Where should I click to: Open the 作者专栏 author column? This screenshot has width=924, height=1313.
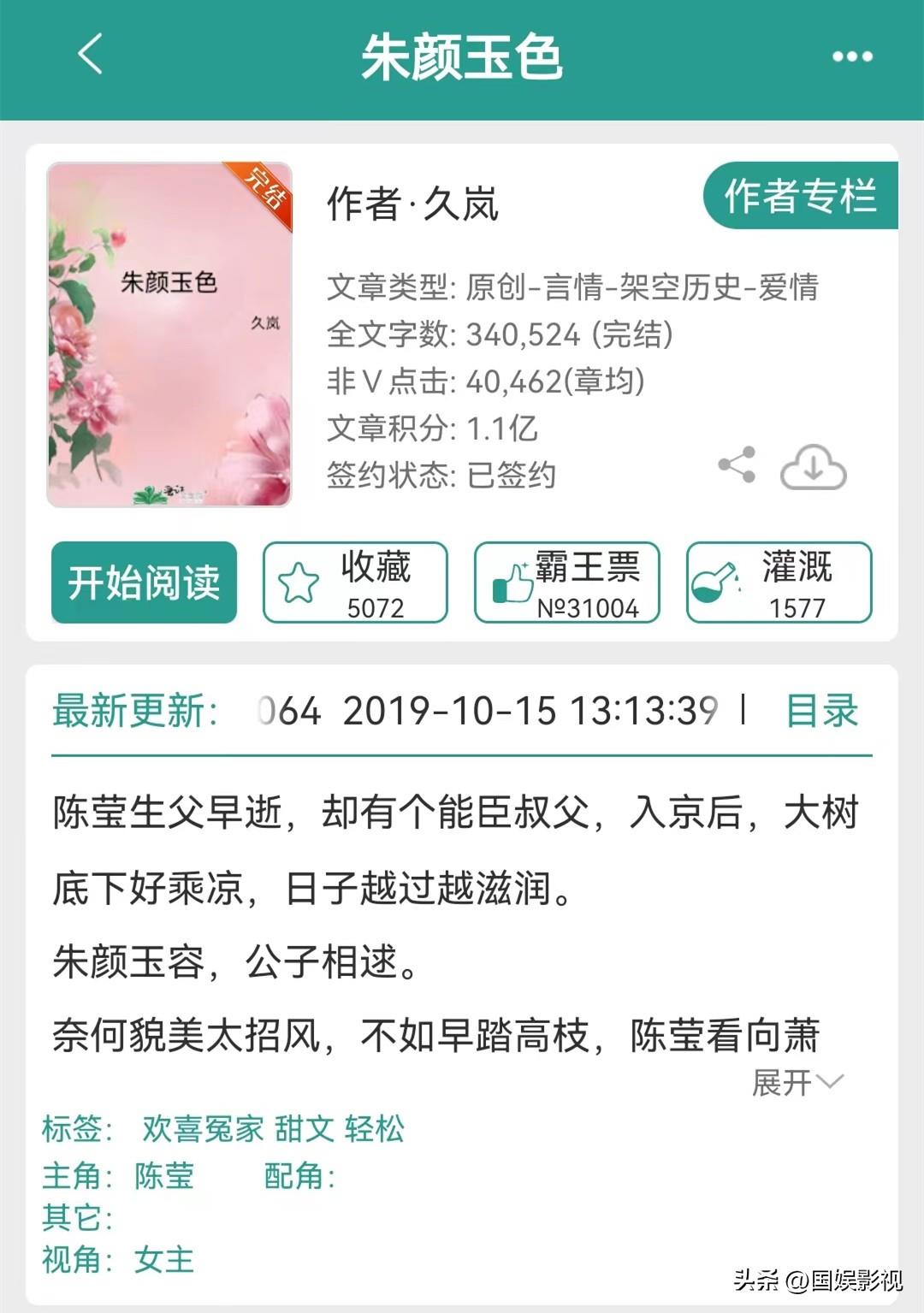pos(800,196)
